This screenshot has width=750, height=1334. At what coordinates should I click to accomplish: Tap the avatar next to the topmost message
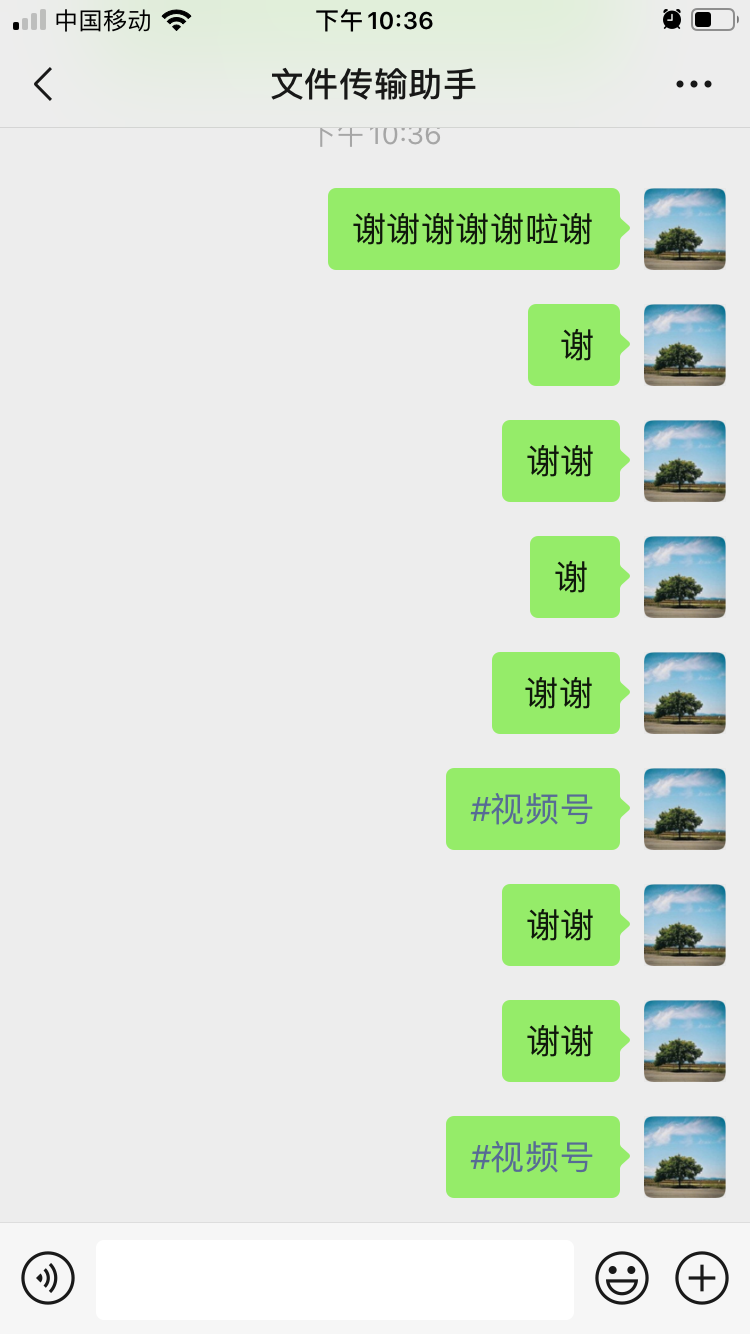click(x=684, y=228)
